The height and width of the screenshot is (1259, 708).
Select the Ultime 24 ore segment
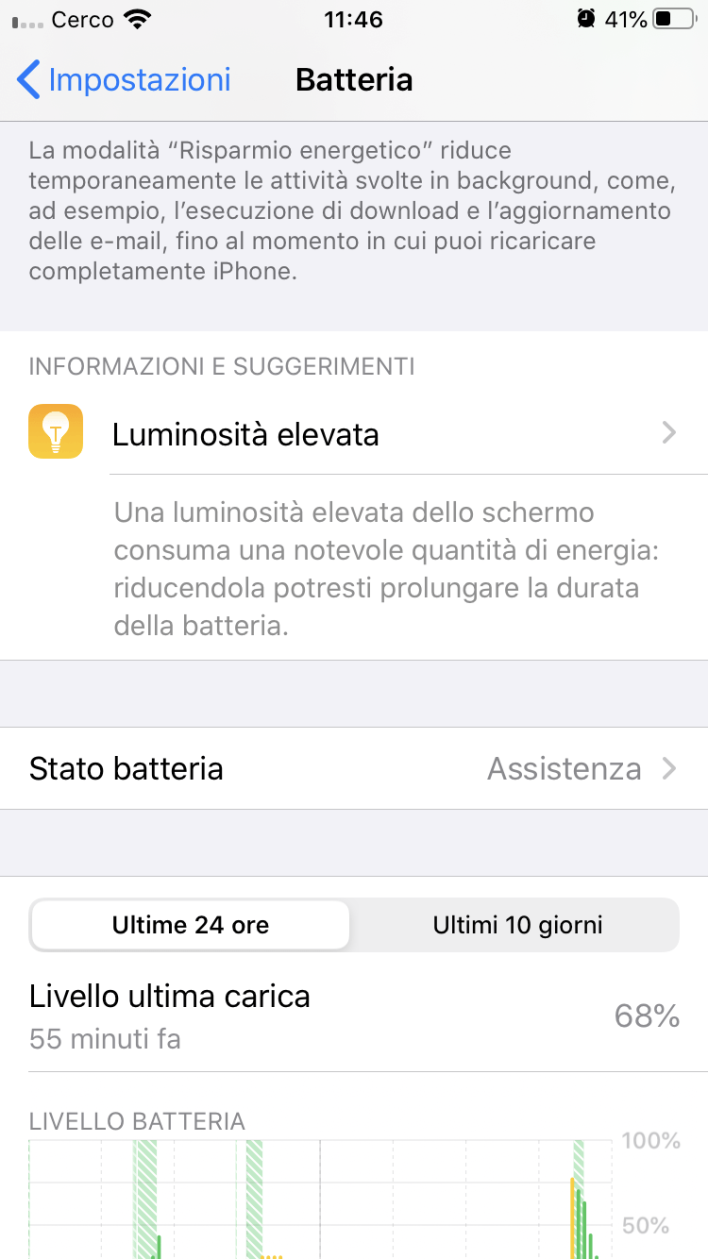(190, 925)
